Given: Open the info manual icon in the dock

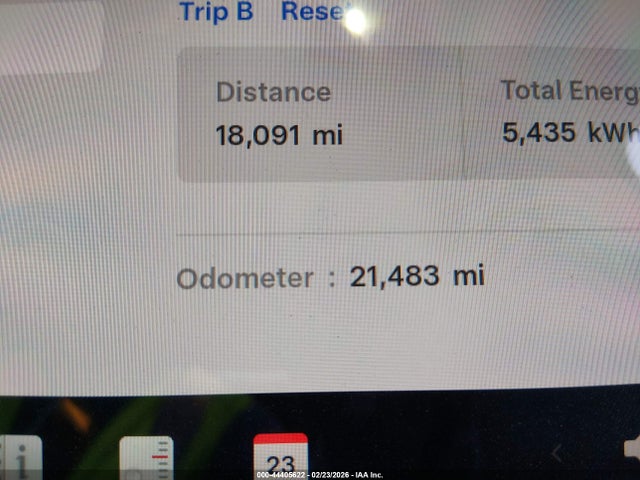Looking at the screenshot, I should coord(21,458).
